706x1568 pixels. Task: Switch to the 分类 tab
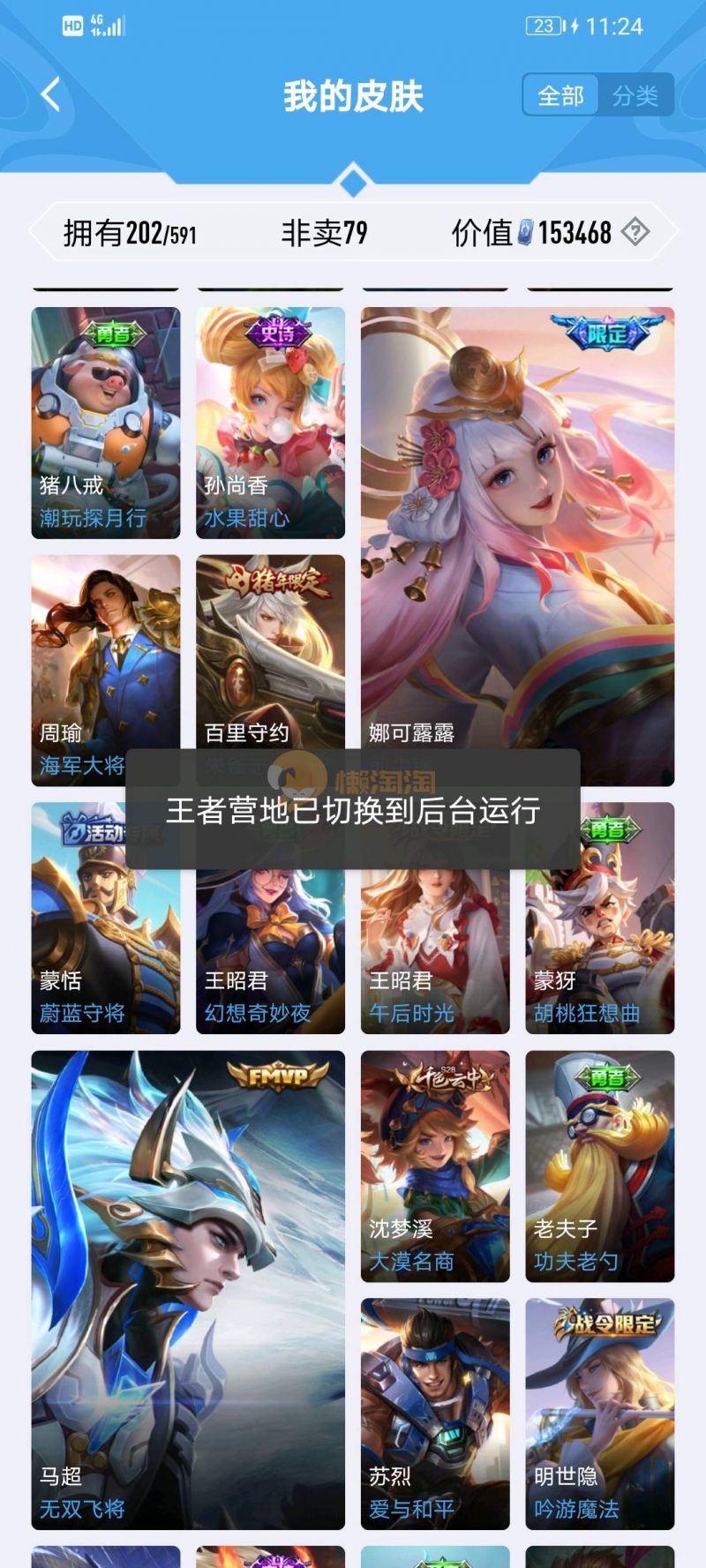coord(635,95)
